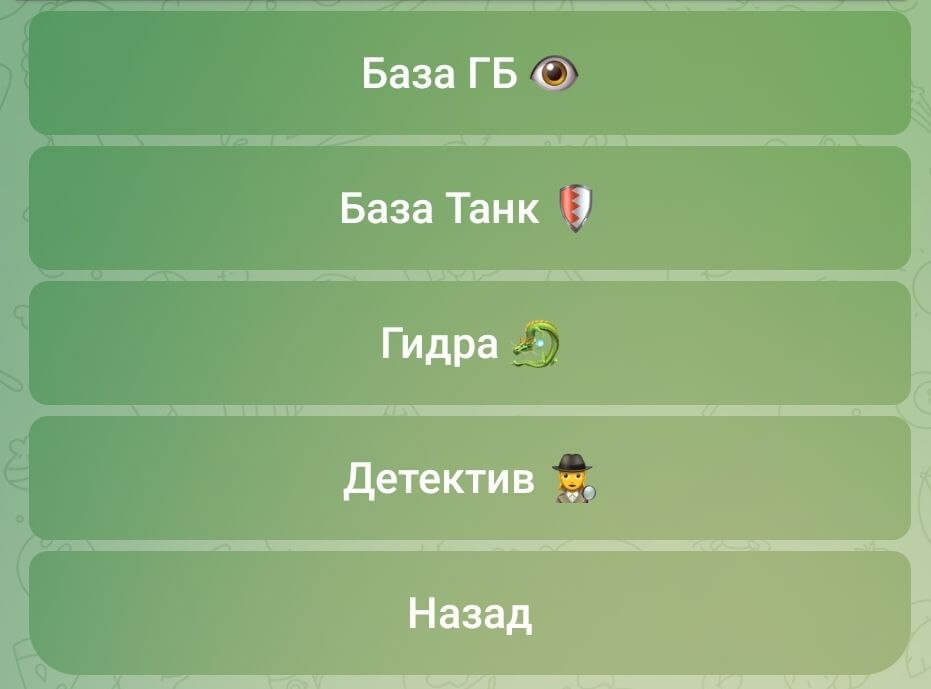This screenshot has height=689, width=931.
Task: Select the База Танк option
Action: coord(469,208)
